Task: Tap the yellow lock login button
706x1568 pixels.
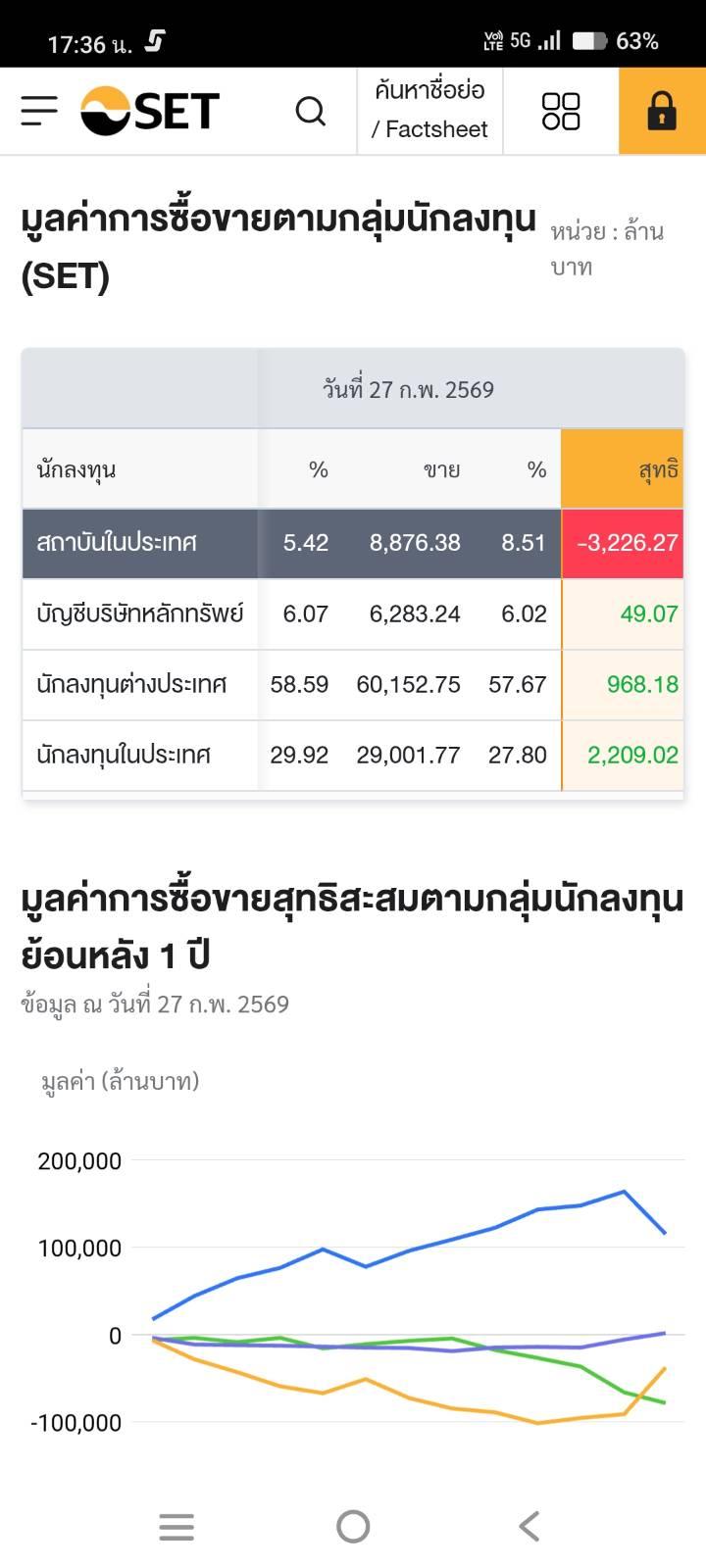Action: tap(662, 111)
